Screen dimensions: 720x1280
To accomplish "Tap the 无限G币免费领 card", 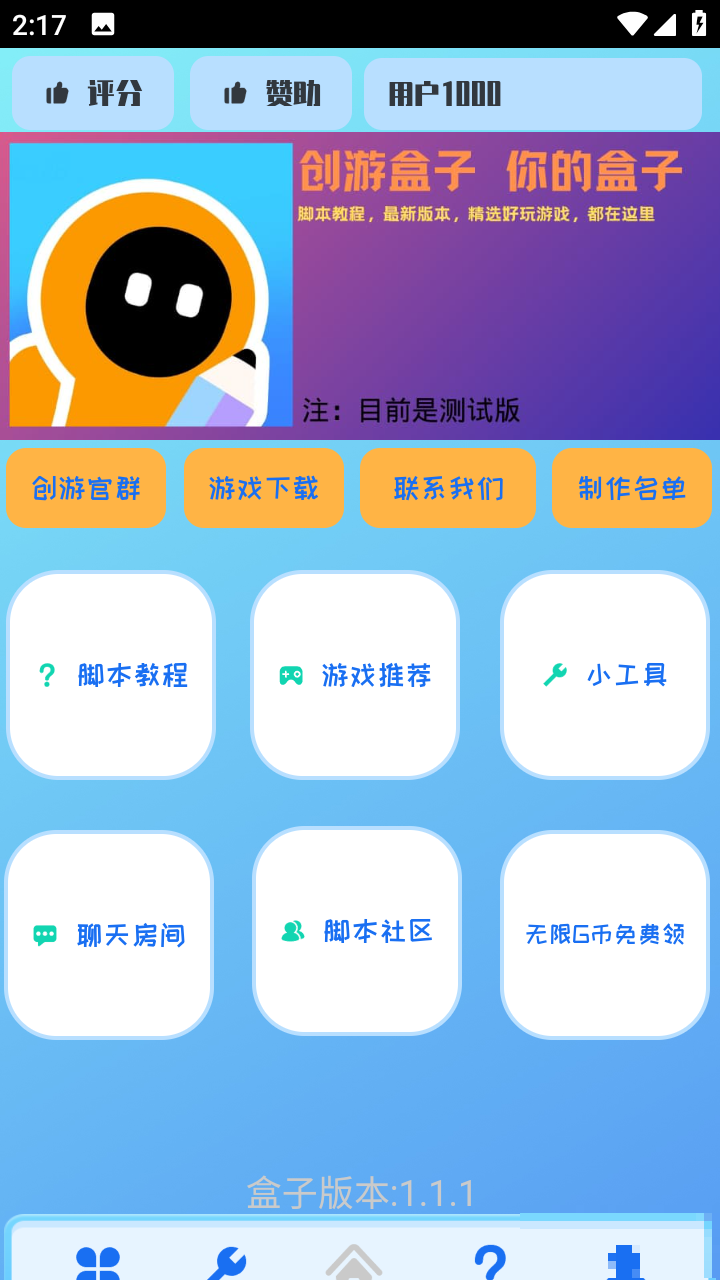I will (605, 935).
